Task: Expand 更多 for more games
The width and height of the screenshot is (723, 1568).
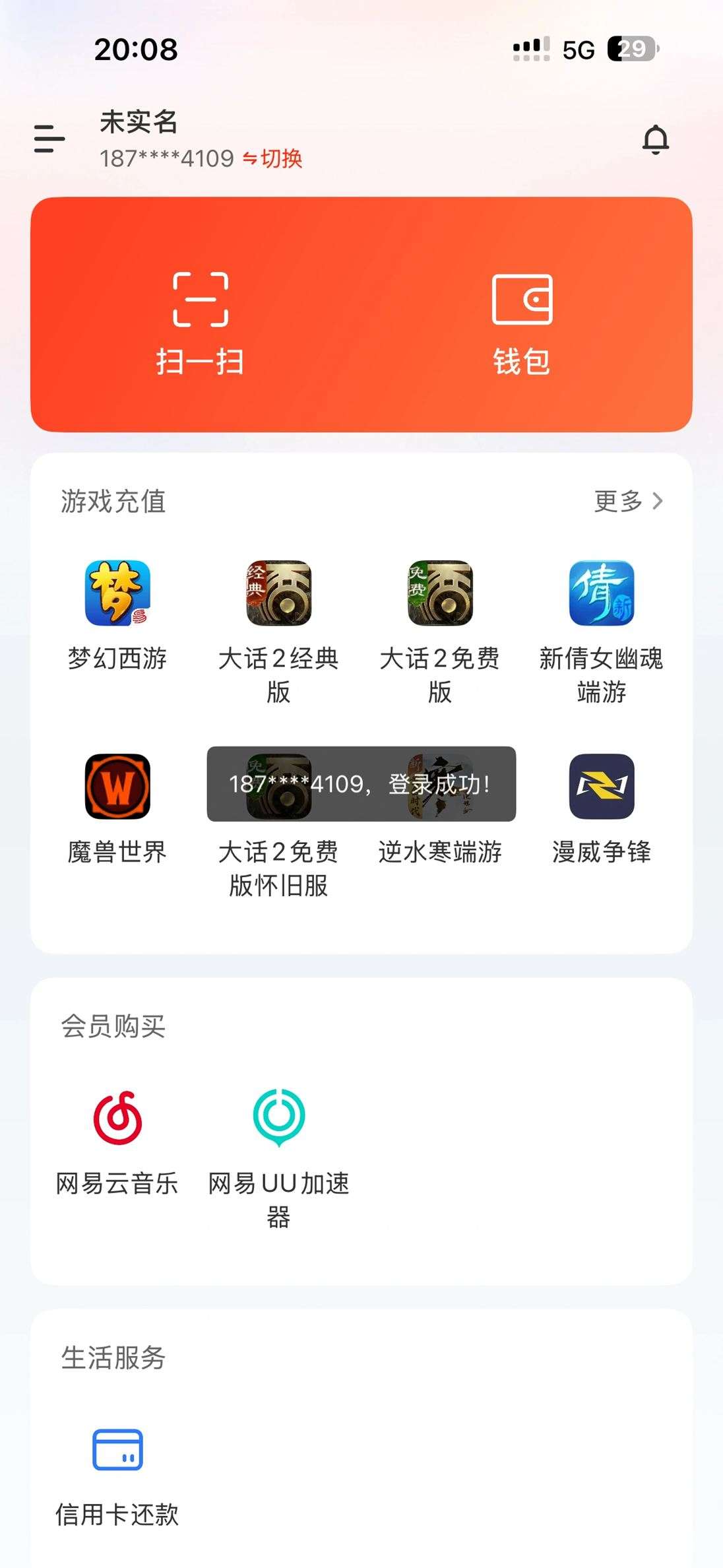Action: [x=627, y=503]
